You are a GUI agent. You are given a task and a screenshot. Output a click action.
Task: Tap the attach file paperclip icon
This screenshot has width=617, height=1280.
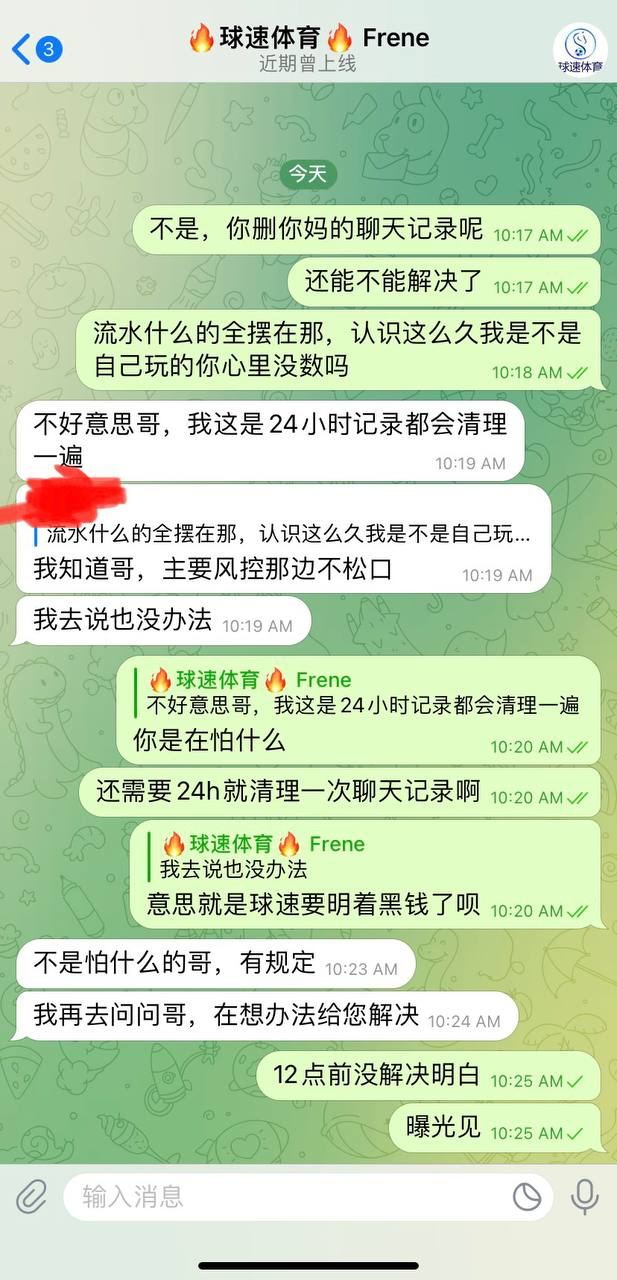(32, 1196)
